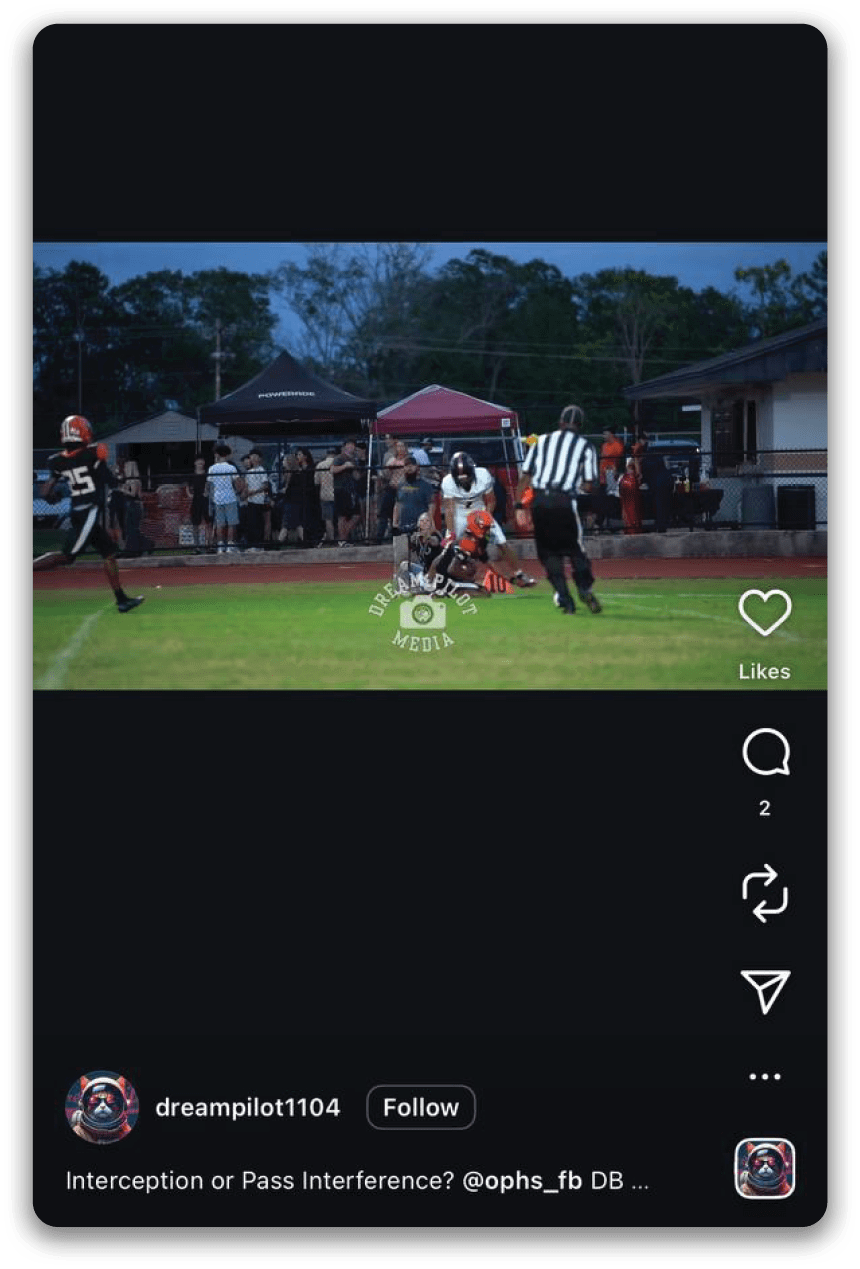
Task: Repost this reel
Action: [765, 892]
